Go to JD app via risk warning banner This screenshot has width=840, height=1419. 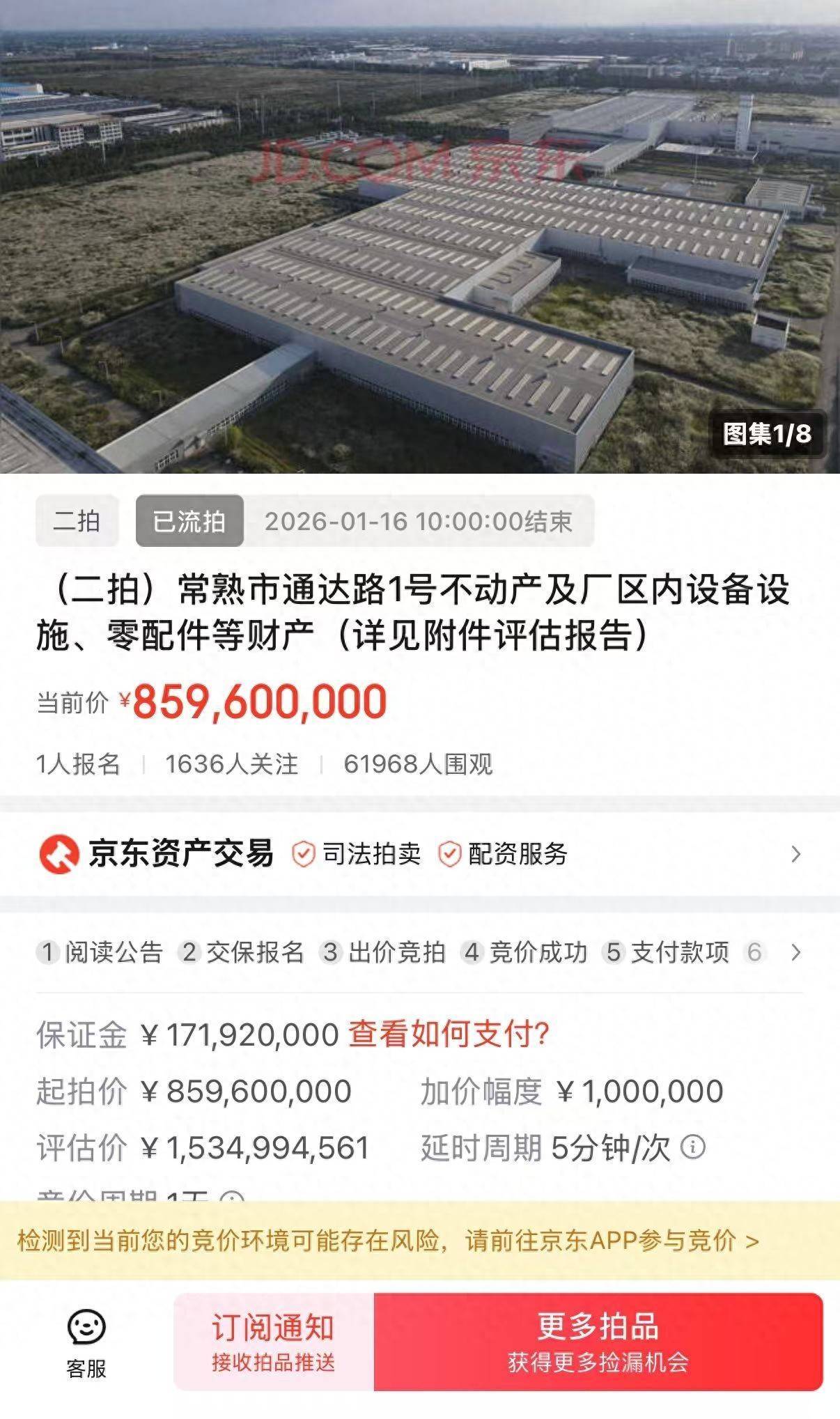tap(388, 1241)
